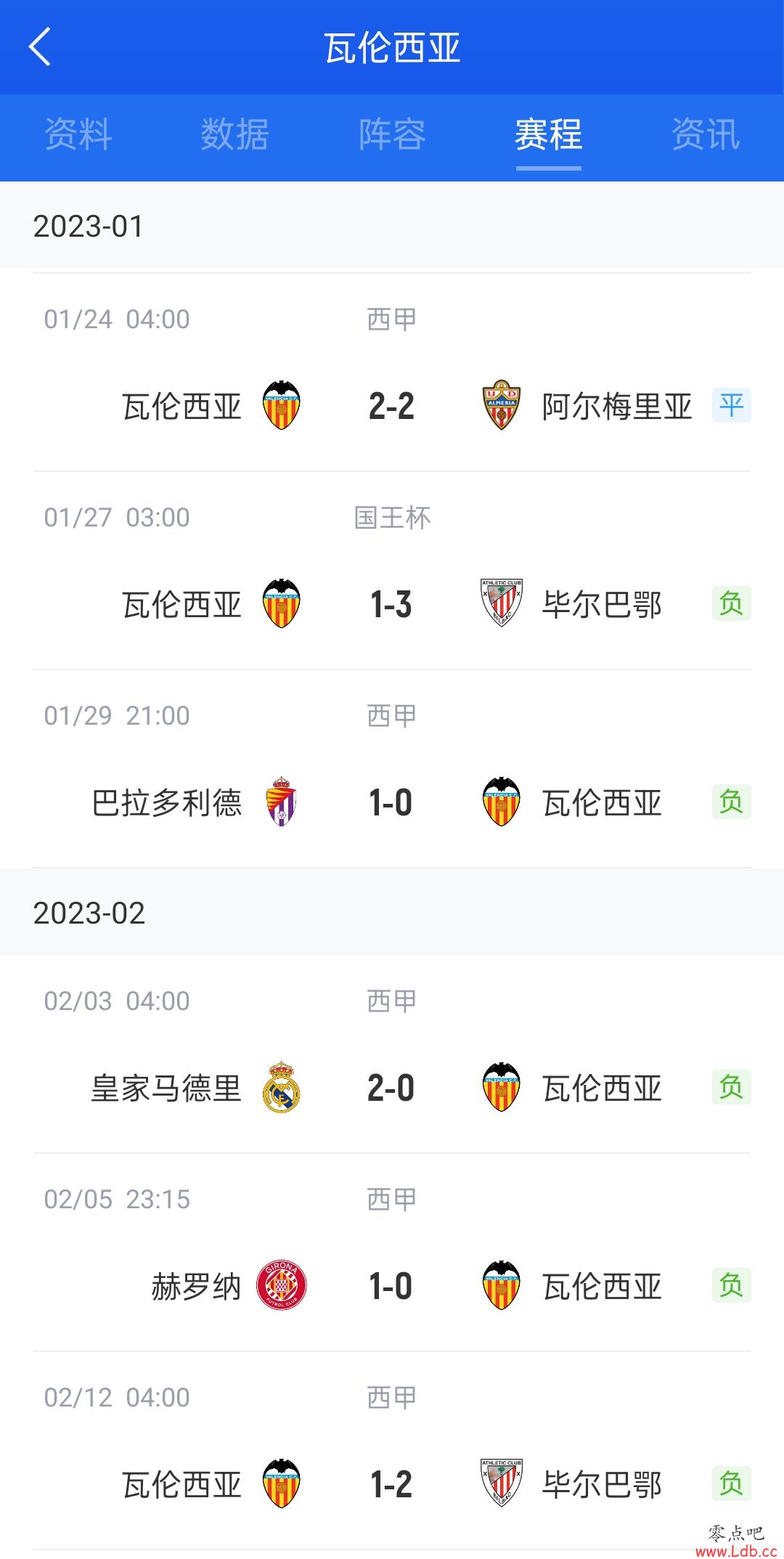View the 赫罗纳 1-0 瓦伦西亚 match details
784x1559 pixels.
392,1253
